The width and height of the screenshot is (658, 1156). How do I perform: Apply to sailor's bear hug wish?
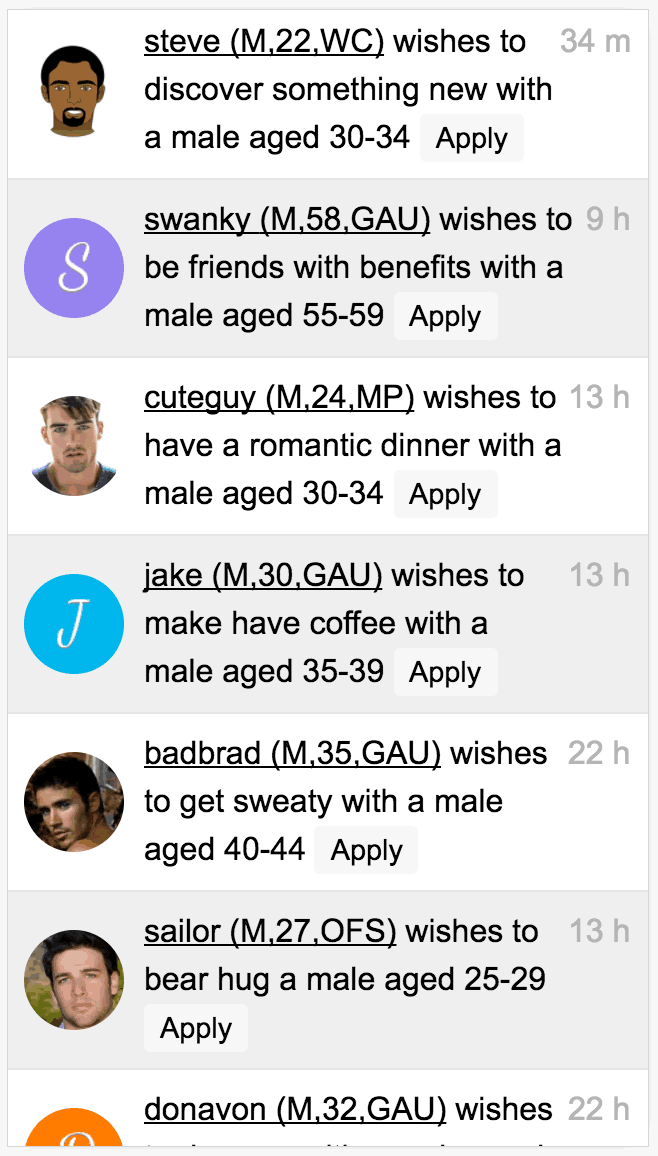coord(196,1028)
